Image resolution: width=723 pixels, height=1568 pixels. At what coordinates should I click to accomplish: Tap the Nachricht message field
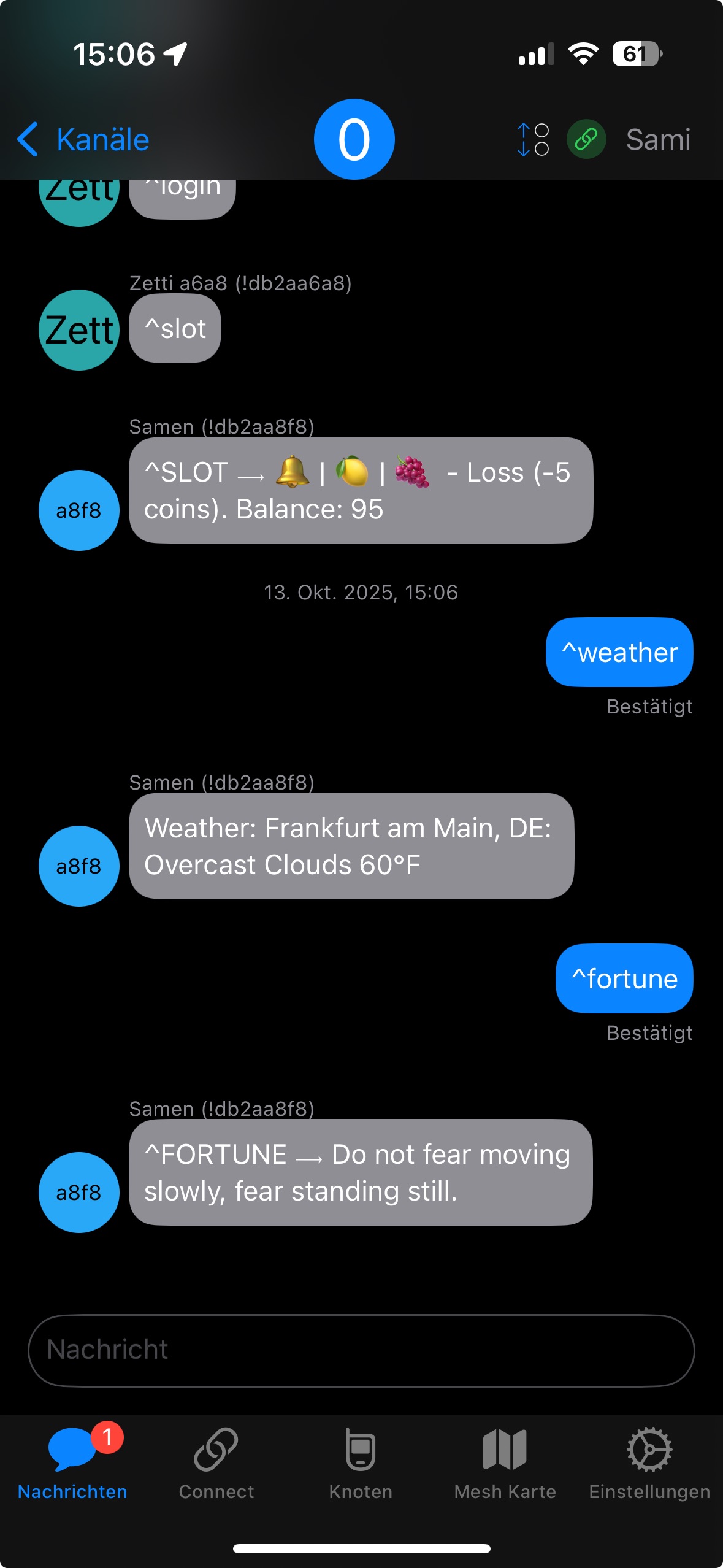pyautogui.click(x=361, y=1350)
